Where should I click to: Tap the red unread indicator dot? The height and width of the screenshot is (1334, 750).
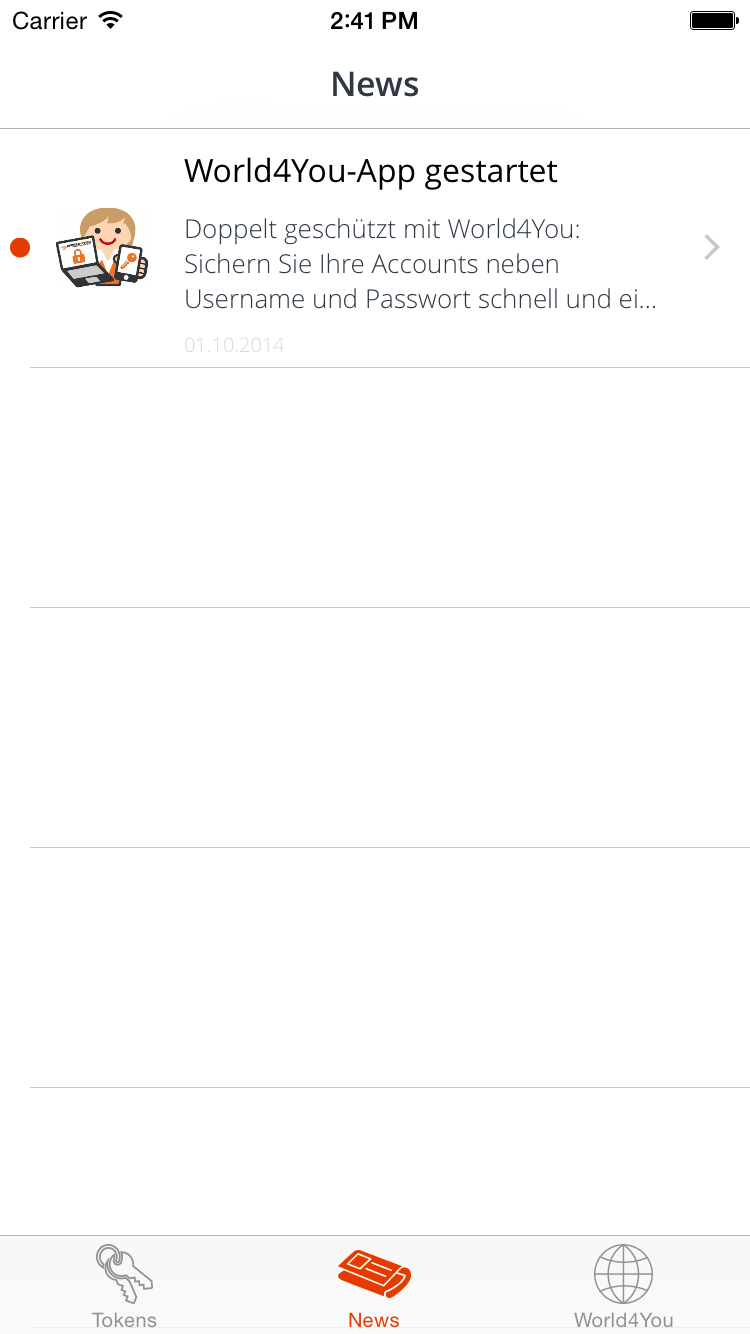pyautogui.click(x=19, y=247)
